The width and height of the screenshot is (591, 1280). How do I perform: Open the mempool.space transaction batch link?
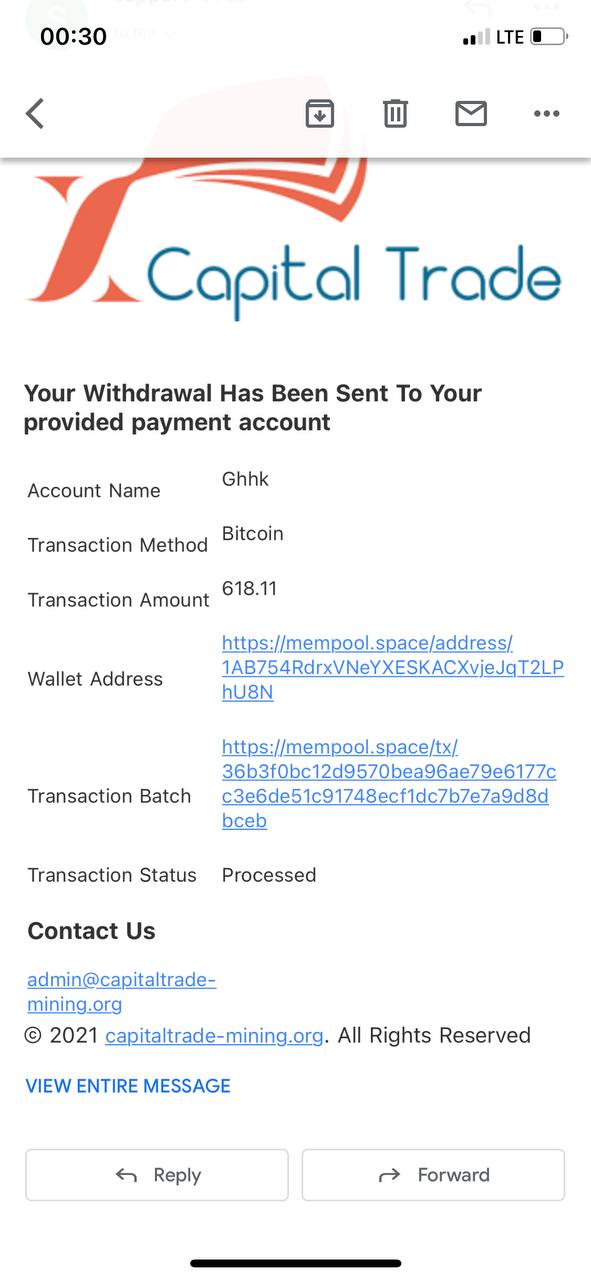tap(389, 784)
